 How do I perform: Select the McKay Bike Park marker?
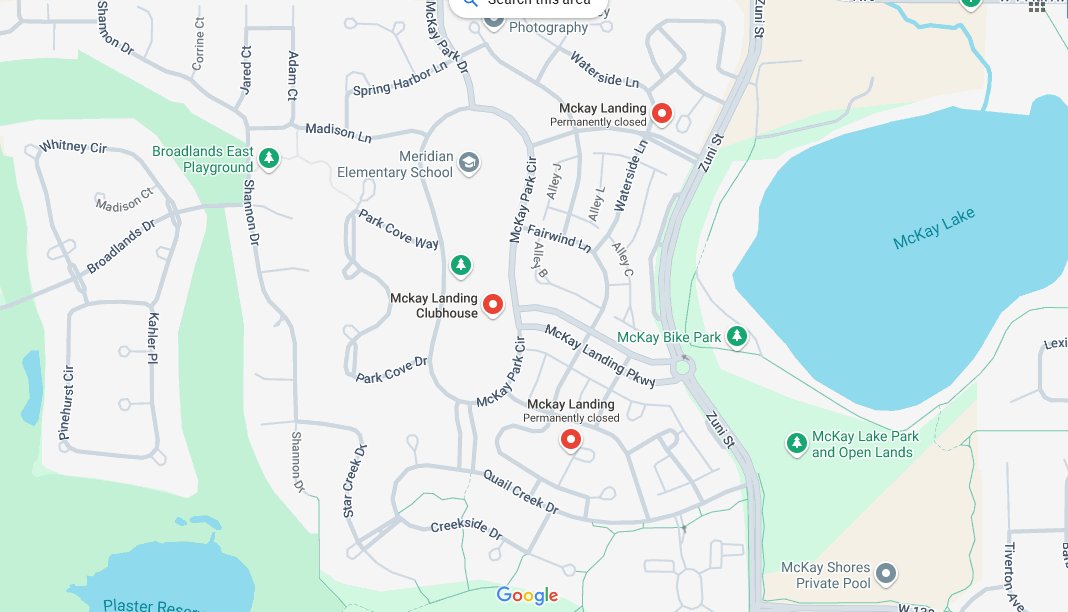737,336
